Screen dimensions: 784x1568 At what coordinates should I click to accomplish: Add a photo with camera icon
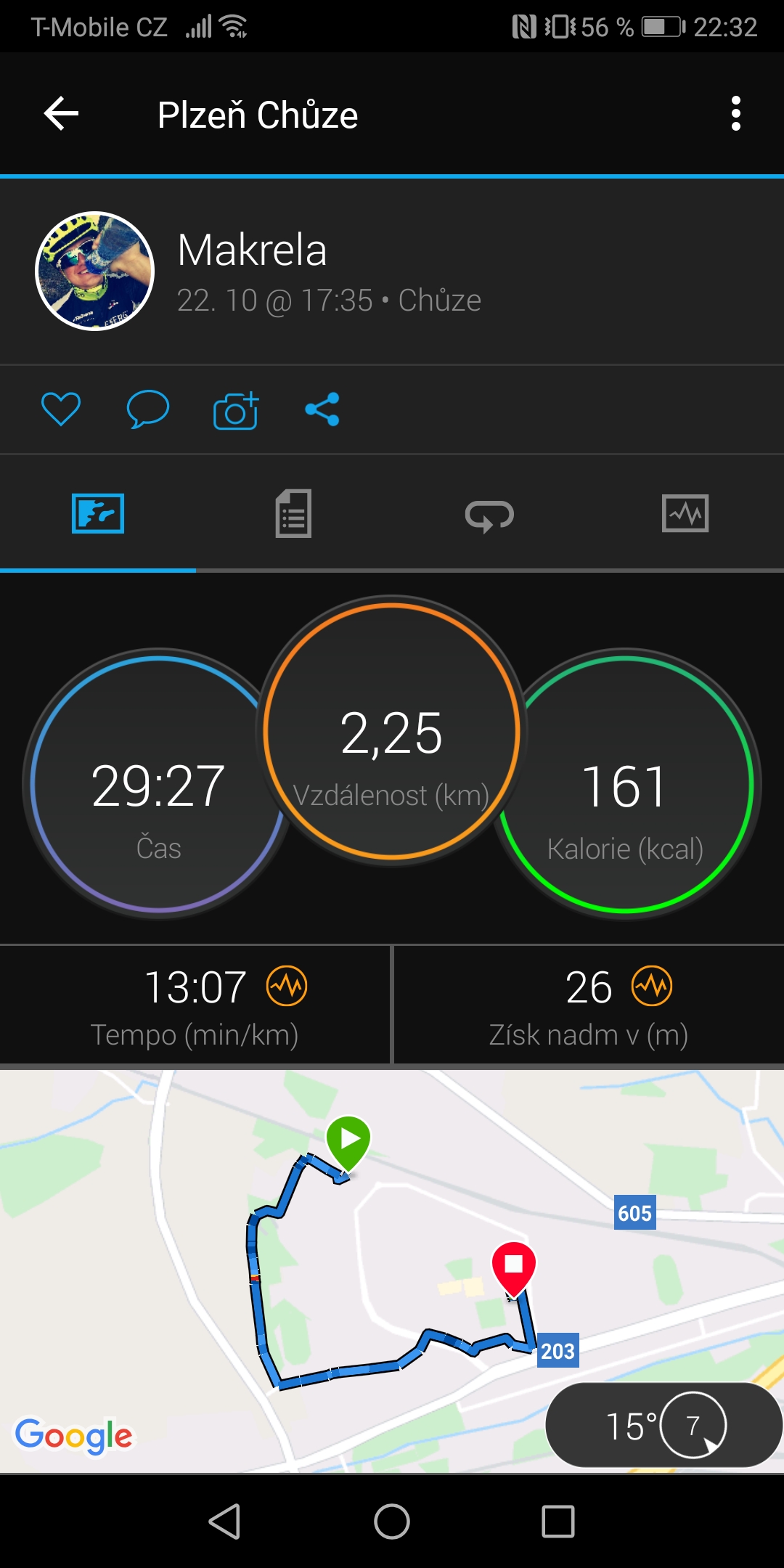click(236, 410)
